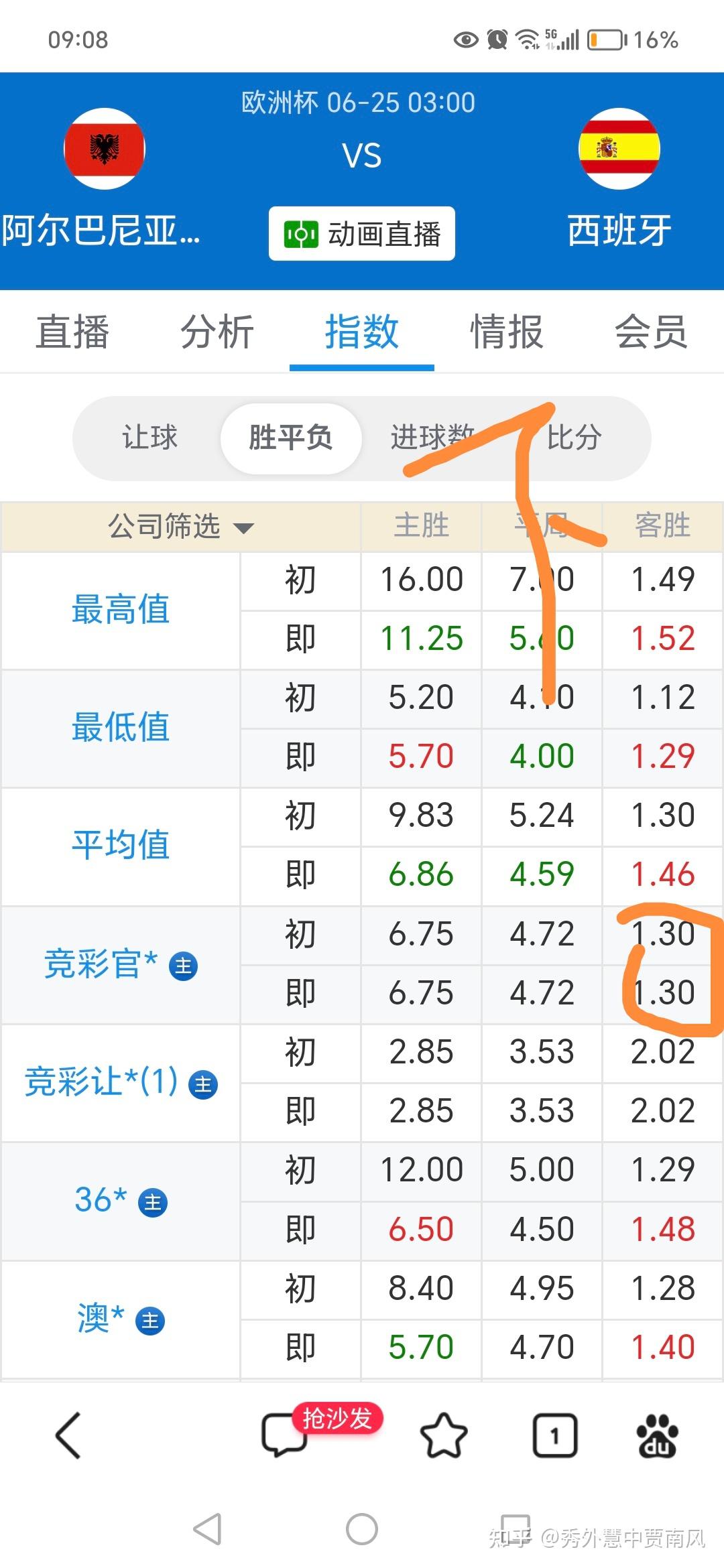Open the 澳* company odds row

pos(121,1319)
